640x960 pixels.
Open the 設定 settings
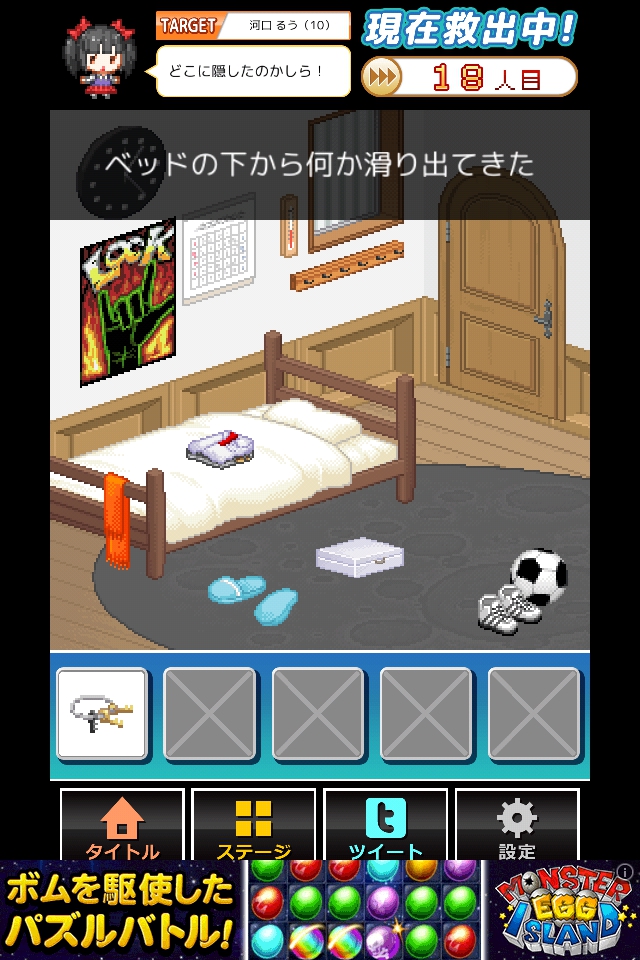click(x=516, y=827)
